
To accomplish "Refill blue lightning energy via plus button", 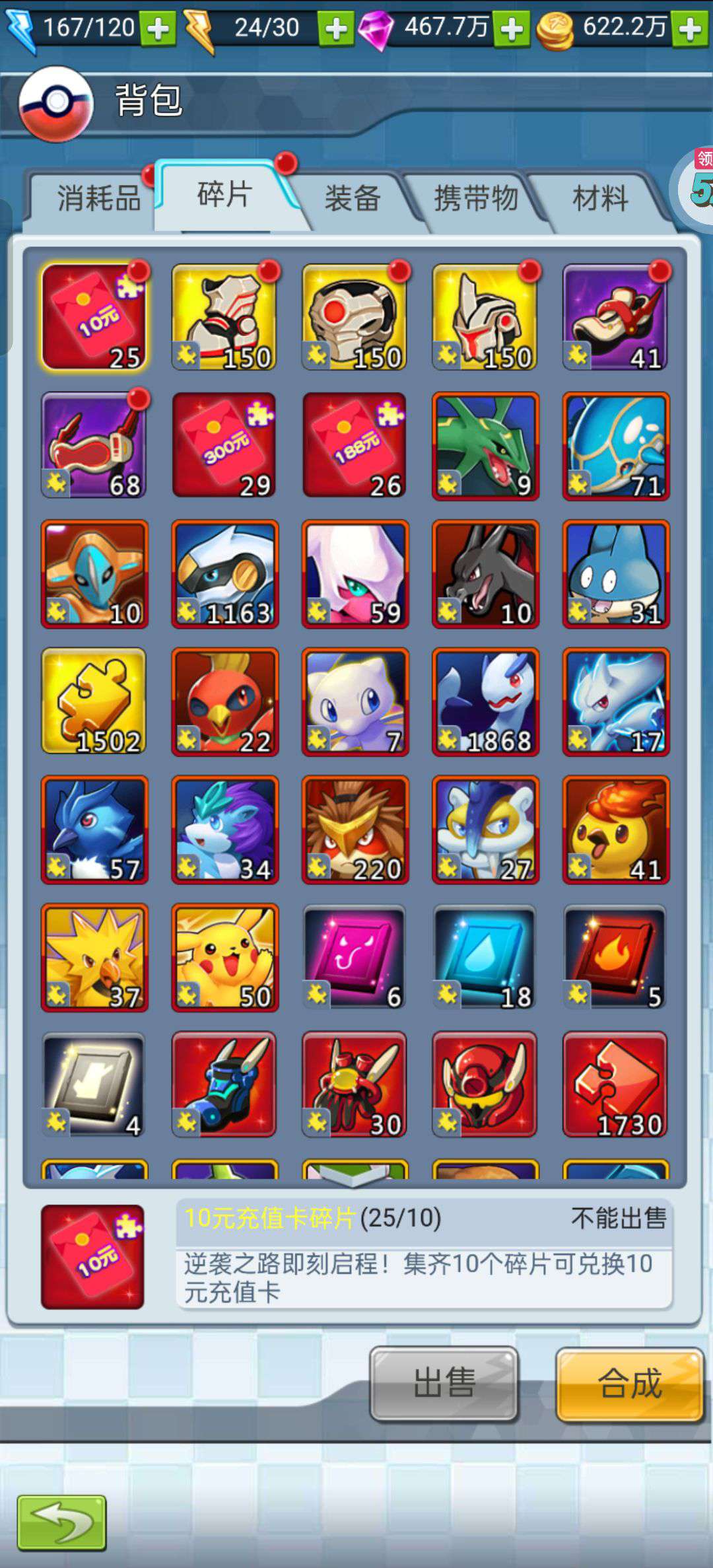I will 158,29.
